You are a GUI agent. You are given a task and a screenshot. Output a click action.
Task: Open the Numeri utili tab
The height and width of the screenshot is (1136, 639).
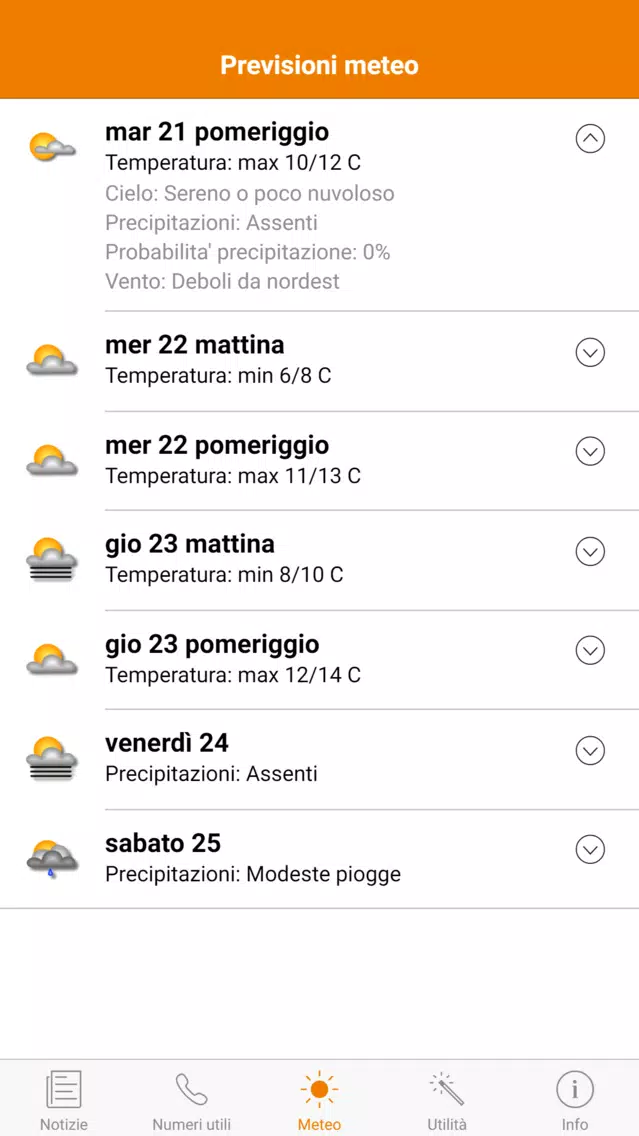coord(191,1100)
